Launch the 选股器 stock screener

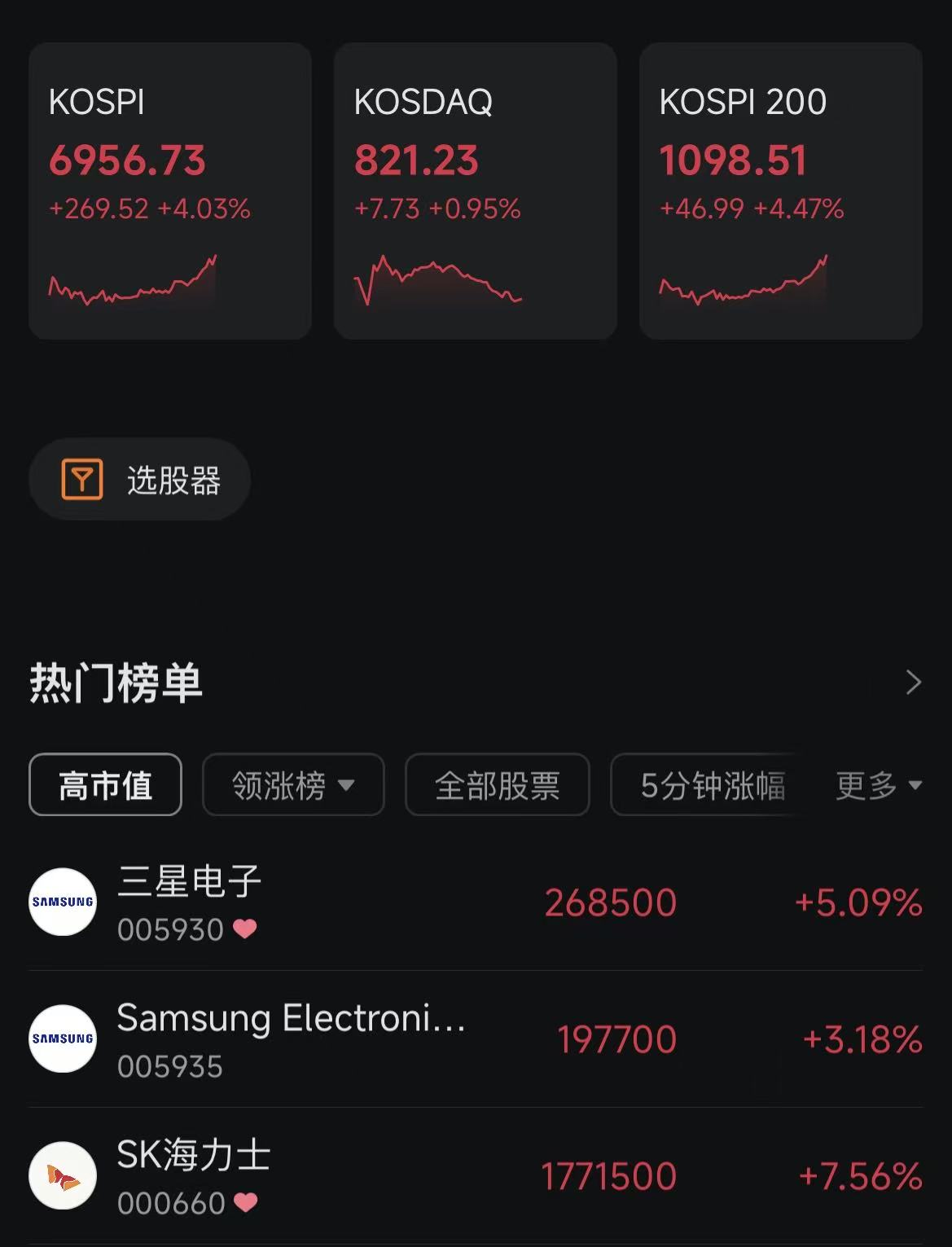pyautogui.click(x=139, y=480)
